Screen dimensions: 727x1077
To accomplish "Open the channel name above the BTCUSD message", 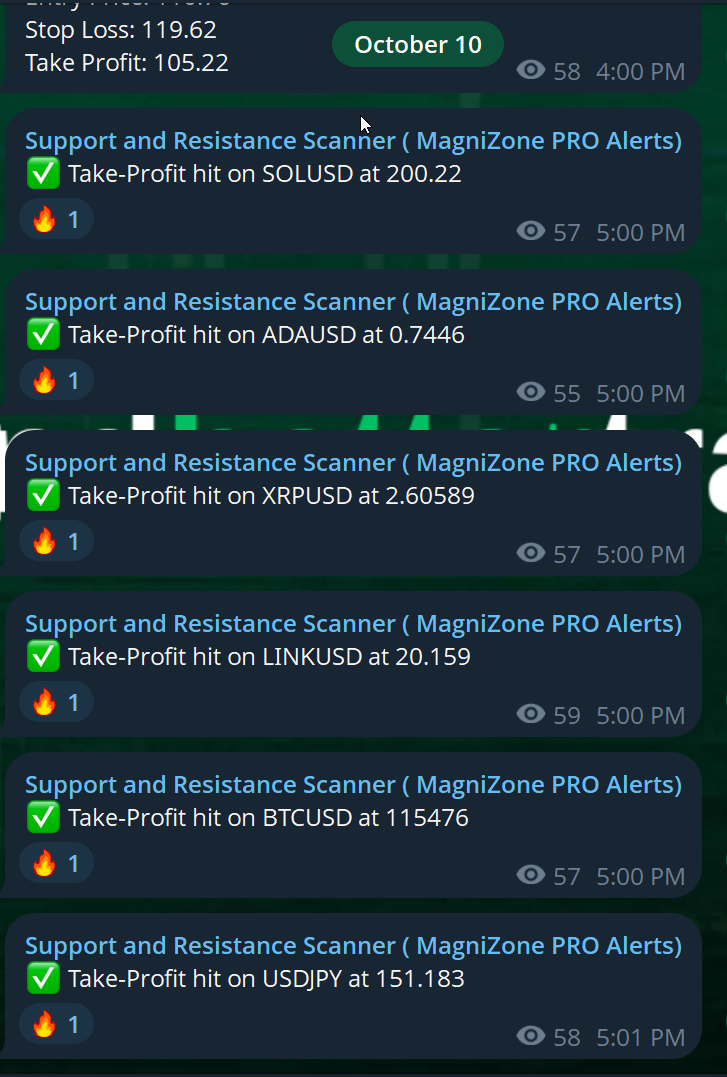I will (353, 785).
